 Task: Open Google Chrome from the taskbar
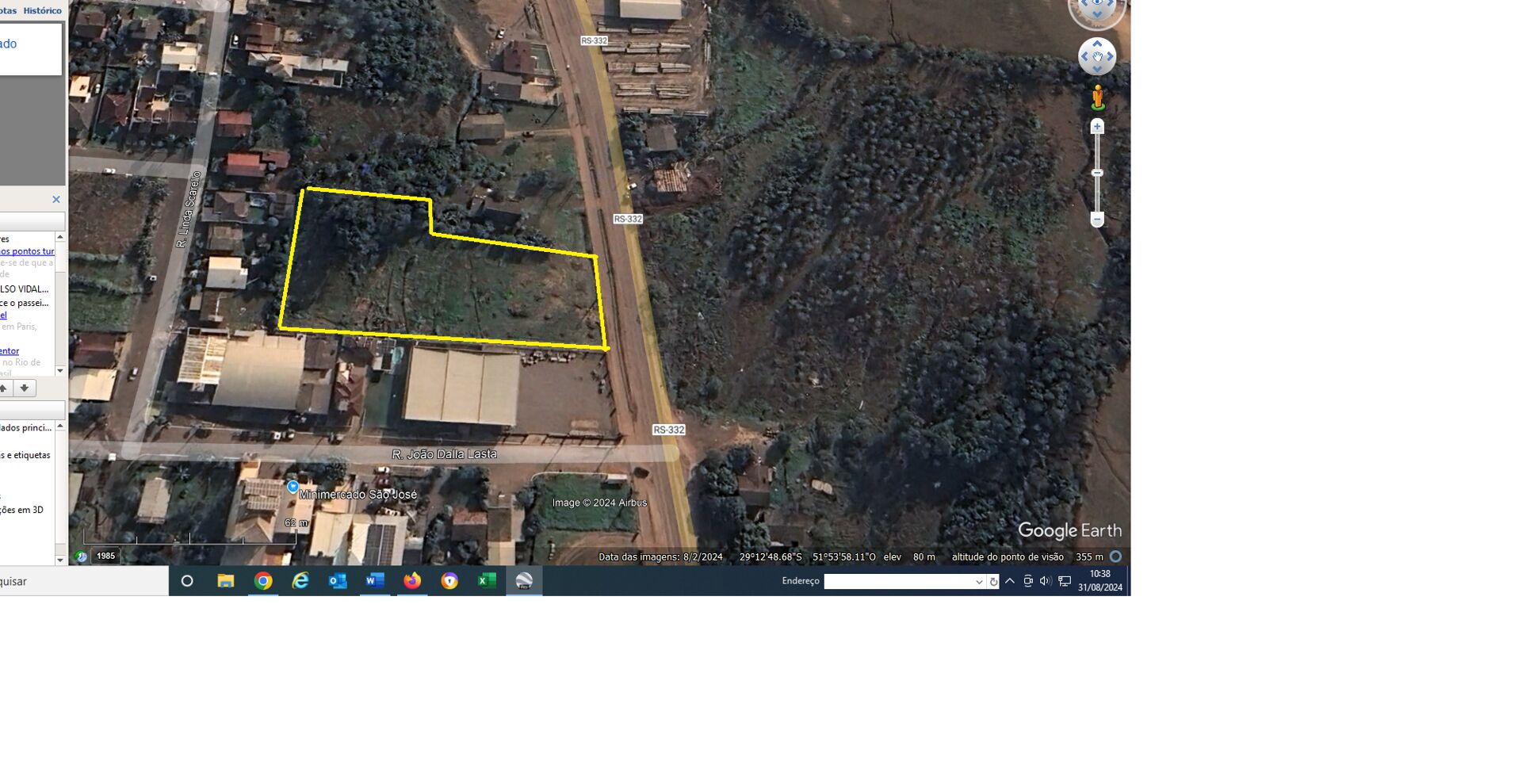coord(263,581)
